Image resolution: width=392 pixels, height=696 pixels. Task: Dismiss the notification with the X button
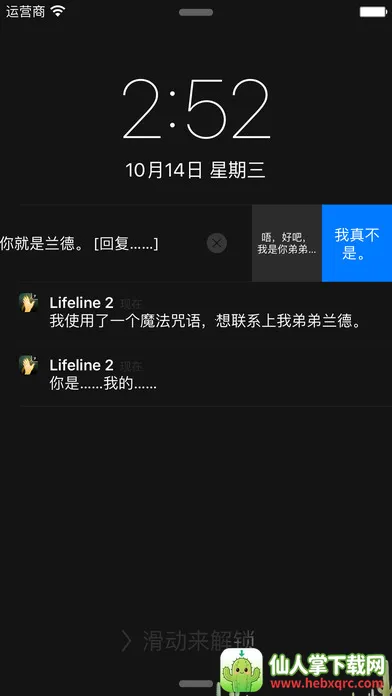(217, 243)
